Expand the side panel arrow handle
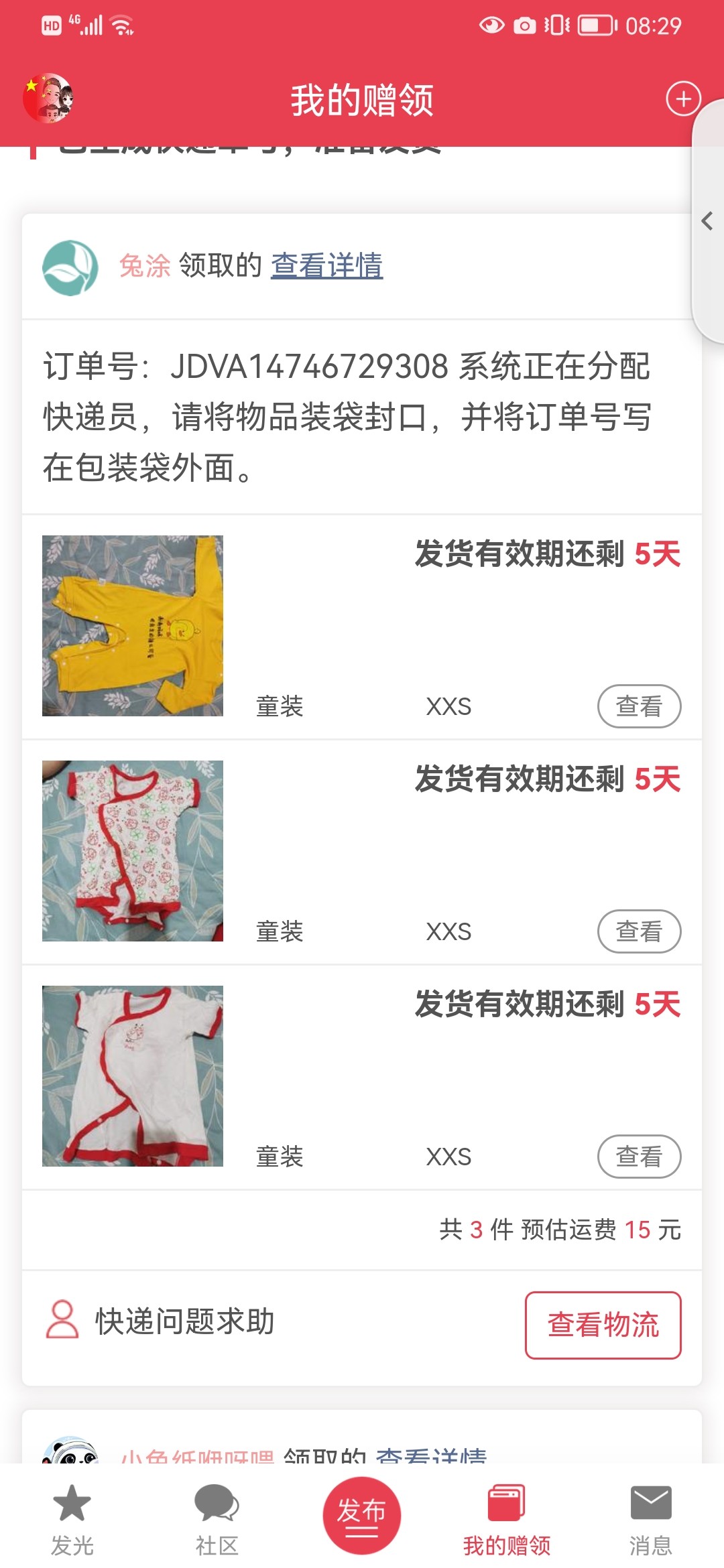724x1568 pixels. point(707,221)
